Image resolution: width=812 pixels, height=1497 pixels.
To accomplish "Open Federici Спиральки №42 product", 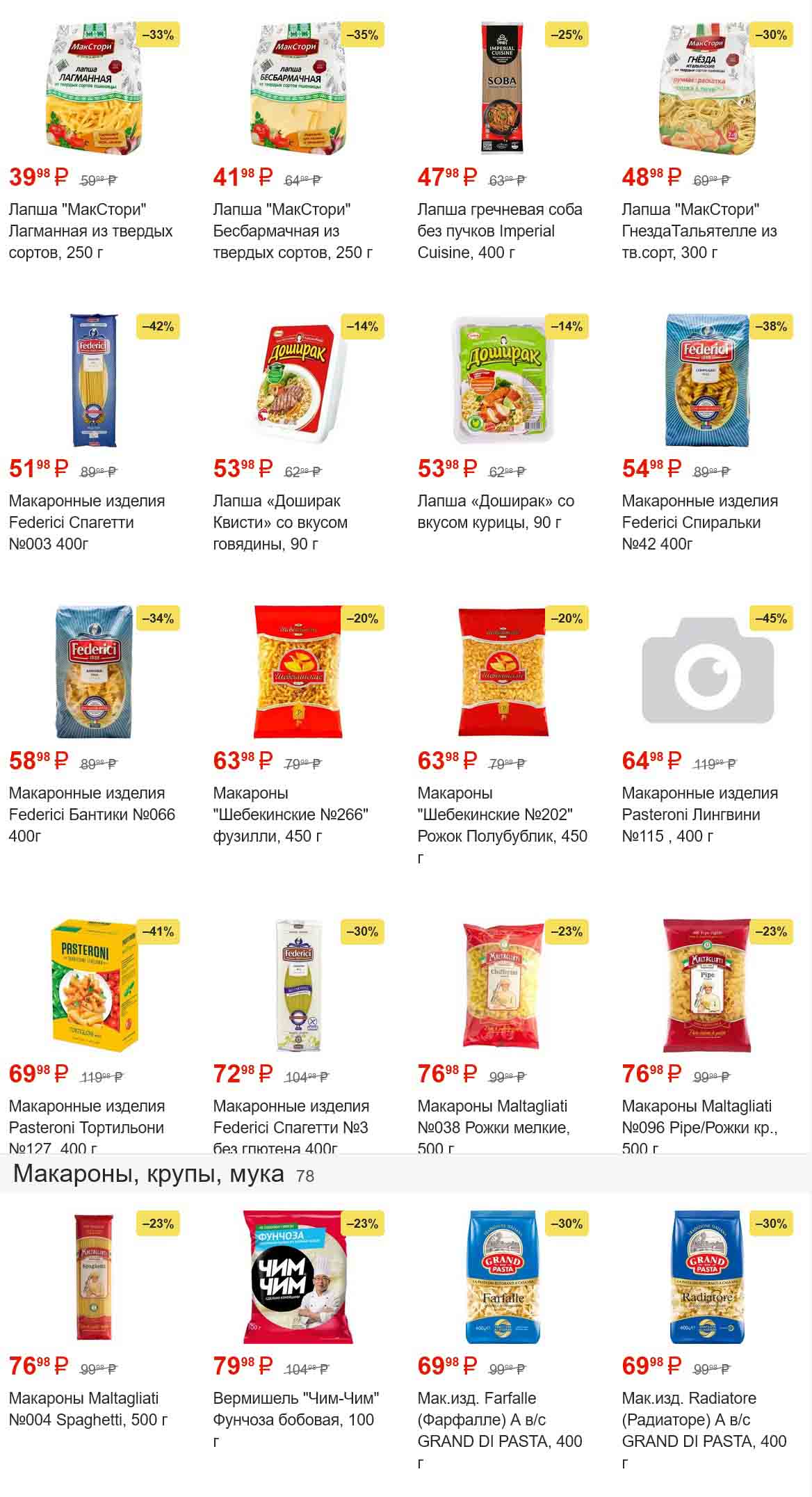I will pyautogui.click(x=706, y=380).
